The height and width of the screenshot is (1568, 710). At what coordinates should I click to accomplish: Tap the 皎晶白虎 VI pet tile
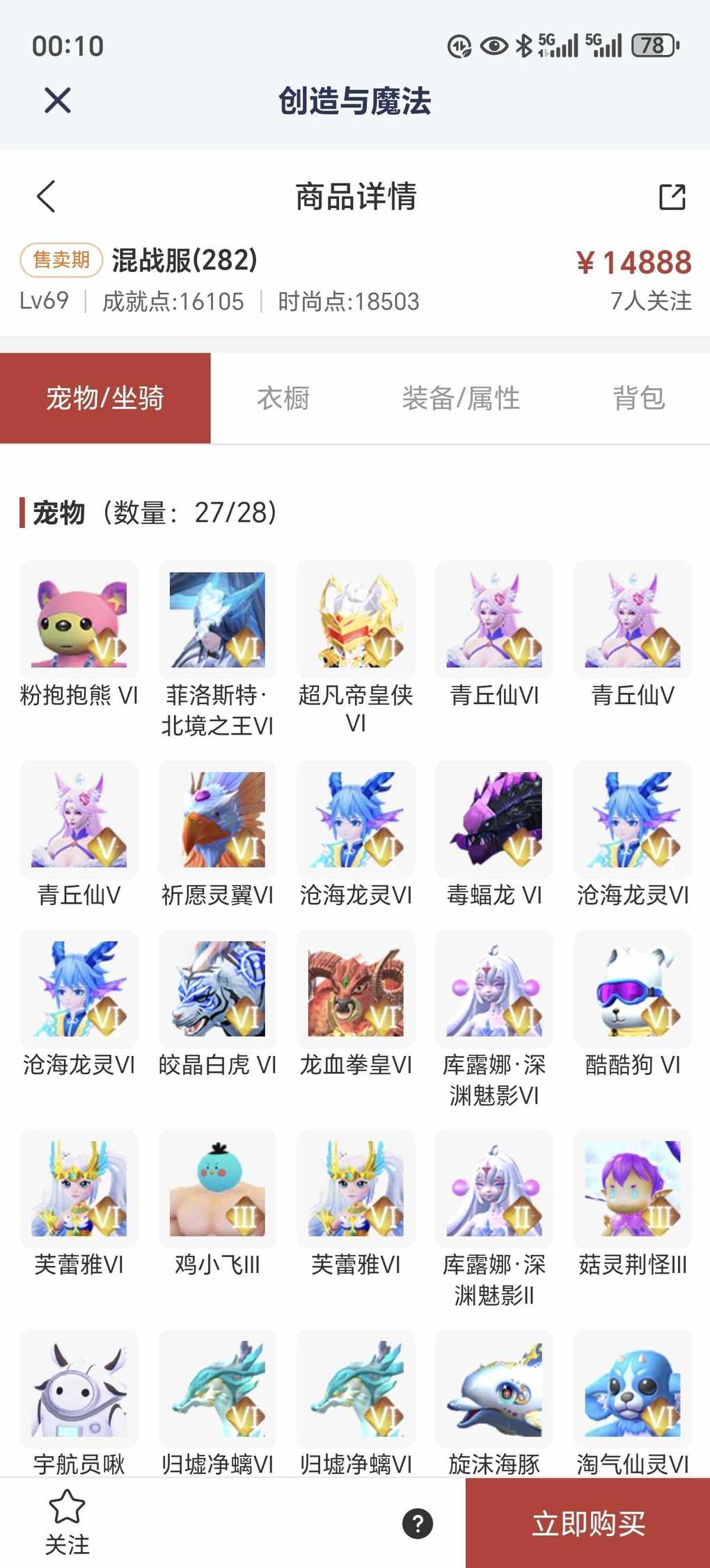tap(217, 989)
